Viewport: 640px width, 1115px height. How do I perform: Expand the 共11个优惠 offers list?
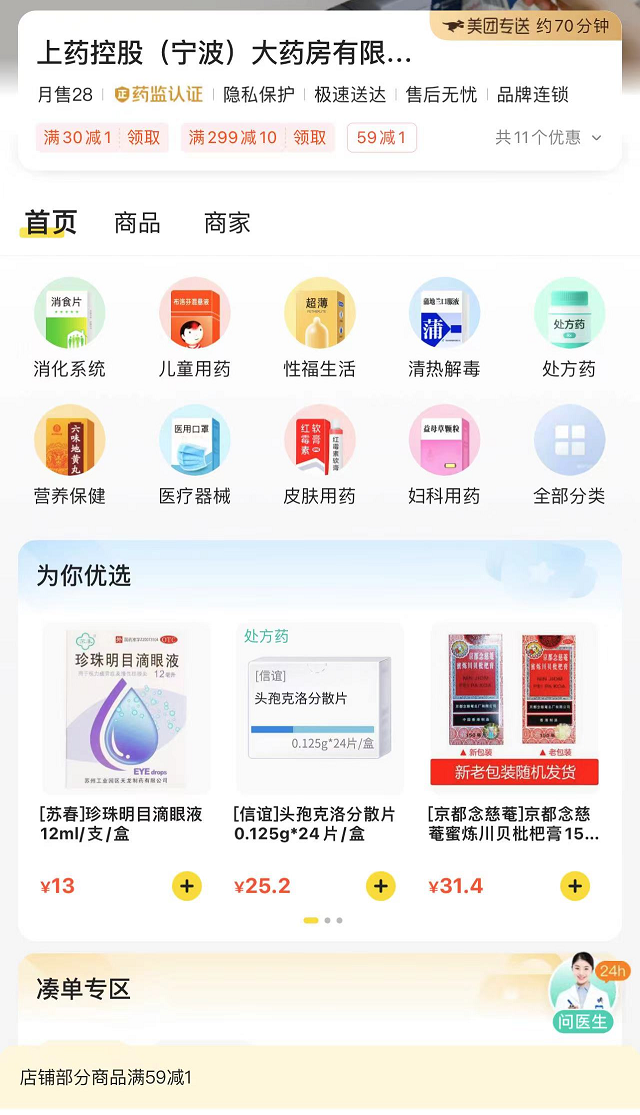click(549, 138)
